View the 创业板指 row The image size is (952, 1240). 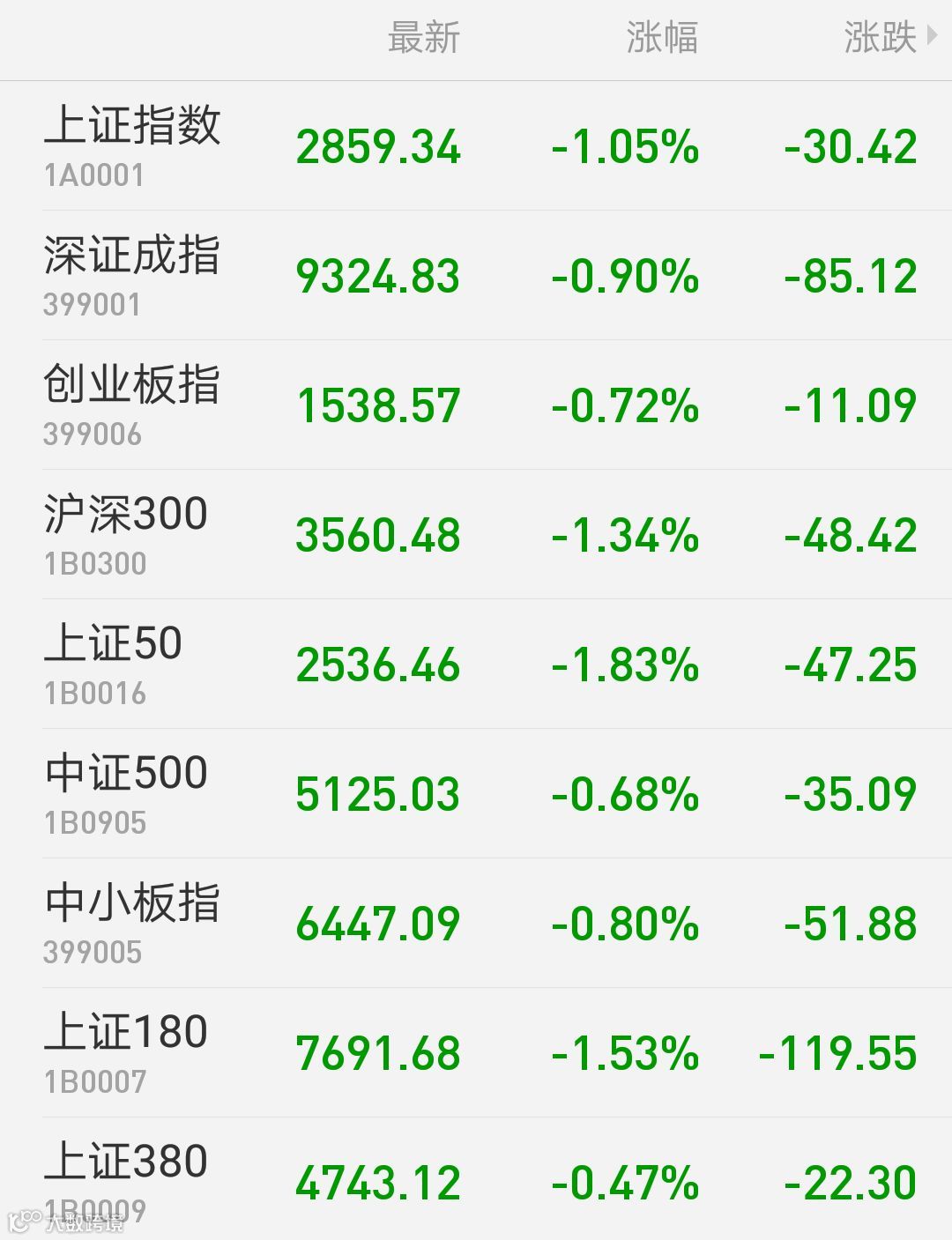tap(476, 405)
